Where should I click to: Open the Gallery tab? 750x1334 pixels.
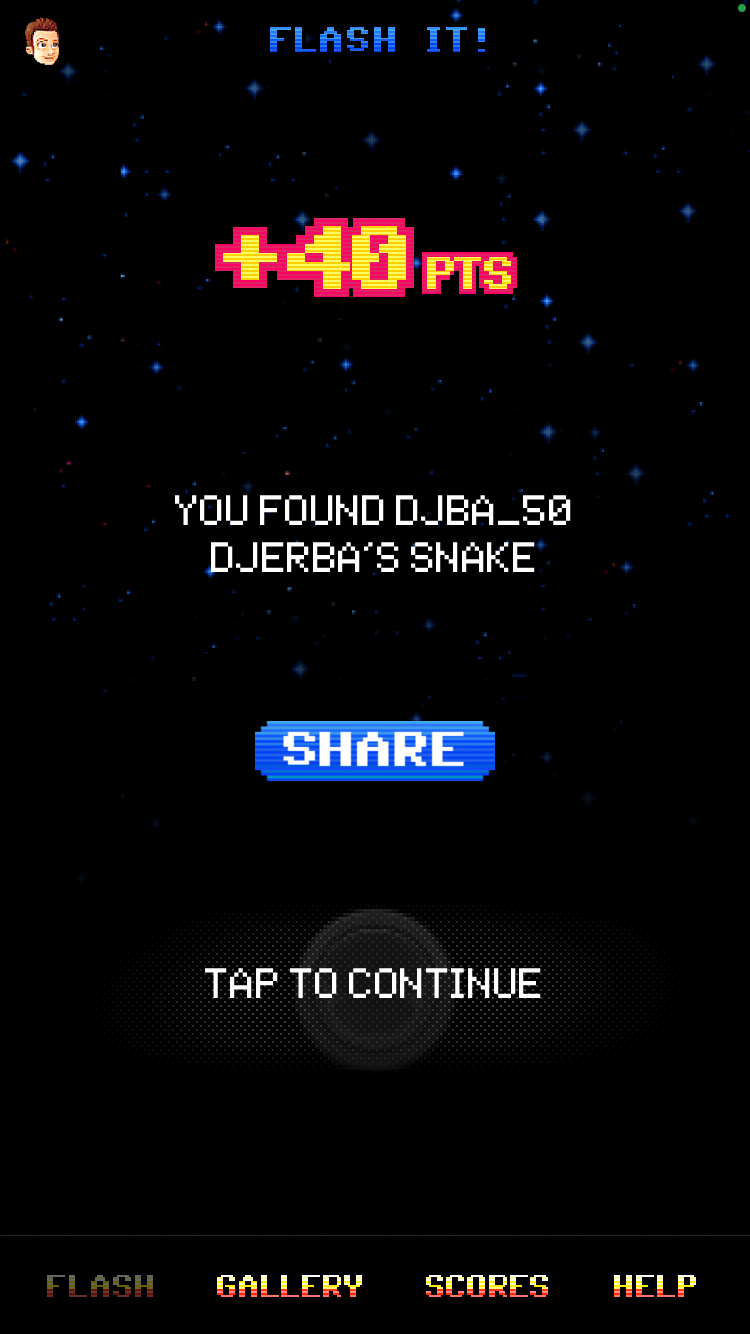click(289, 1286)
